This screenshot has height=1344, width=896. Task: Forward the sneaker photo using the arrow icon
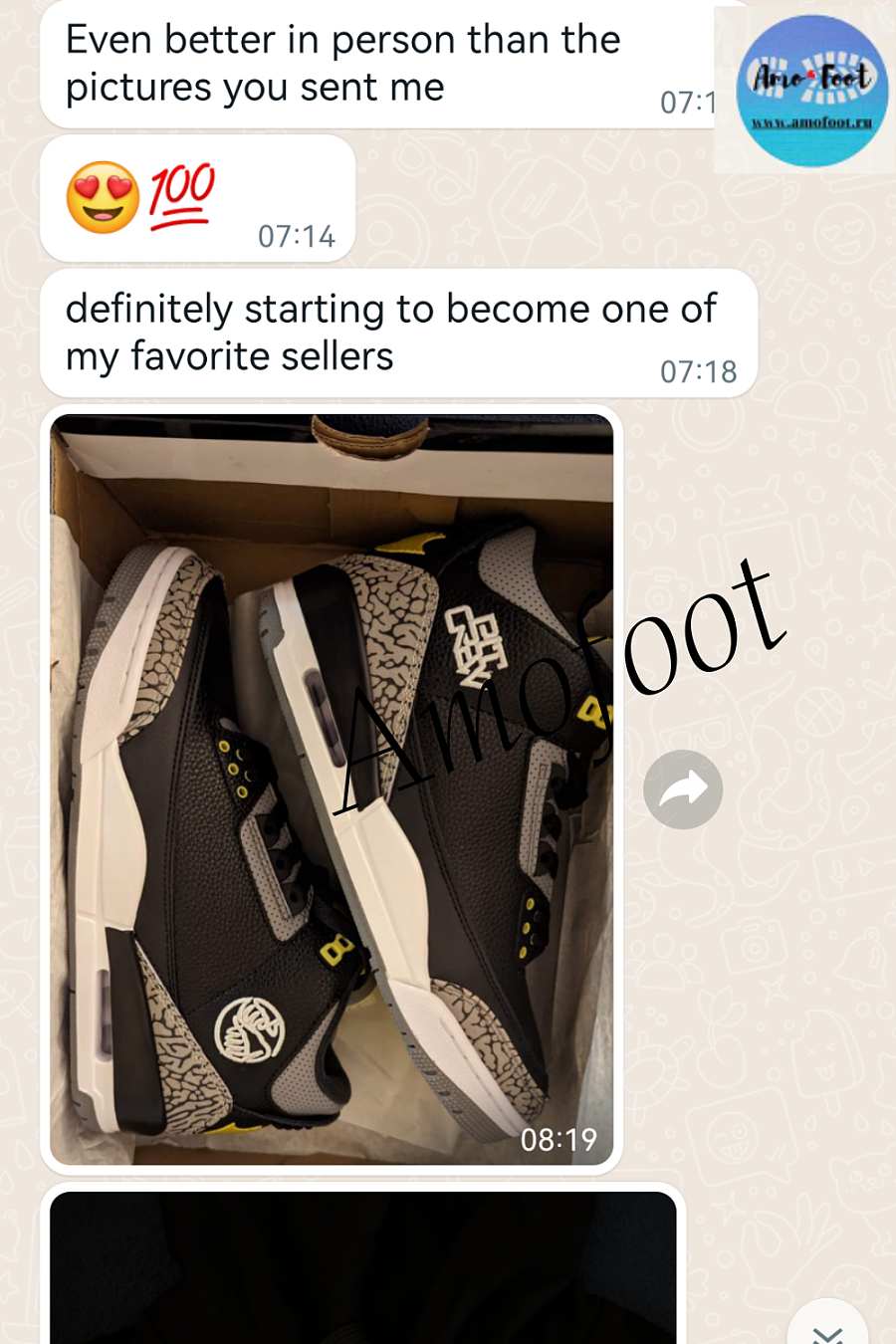point(683,789)
